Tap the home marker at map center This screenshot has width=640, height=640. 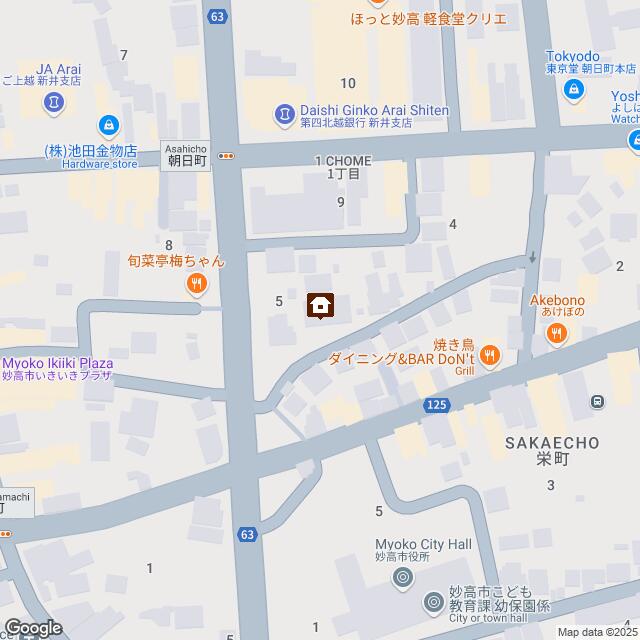point(320,306)
